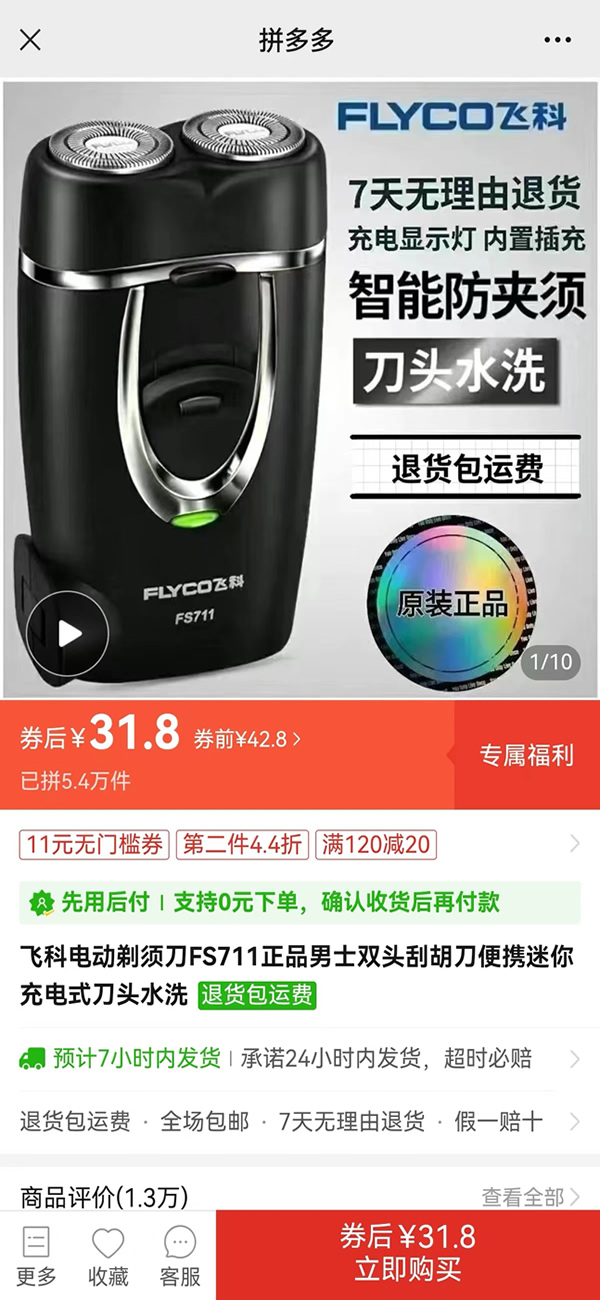Open the 专属福利 exclusive benefits
The image size is (600, 1300).
click(x=526, y=755)
